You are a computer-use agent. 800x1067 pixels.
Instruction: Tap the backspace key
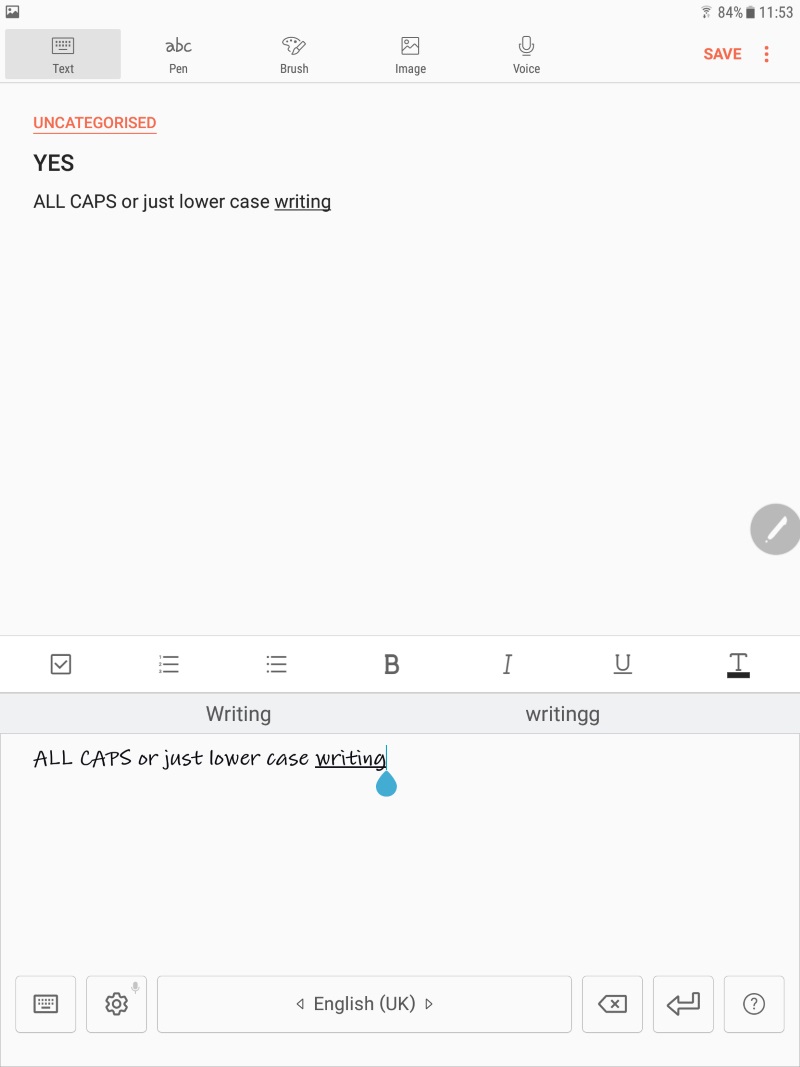(x=612, y=1004)
